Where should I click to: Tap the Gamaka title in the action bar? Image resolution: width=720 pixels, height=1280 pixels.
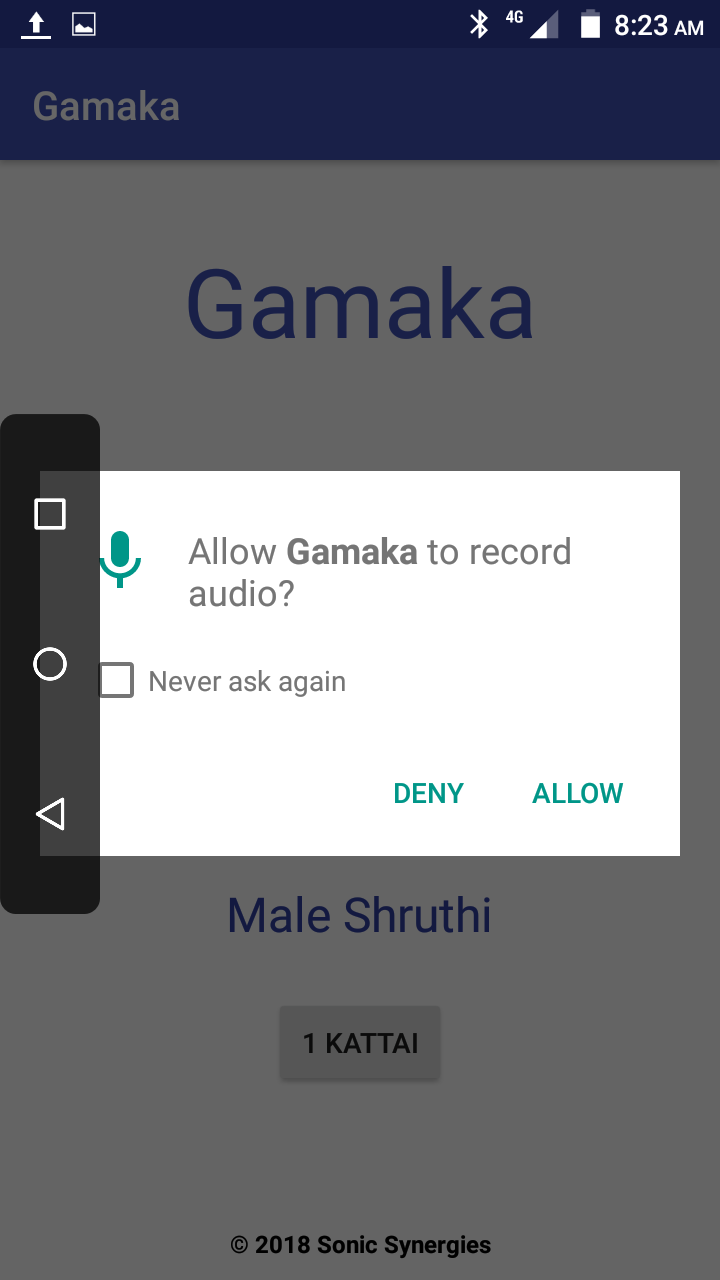[104, 105]
